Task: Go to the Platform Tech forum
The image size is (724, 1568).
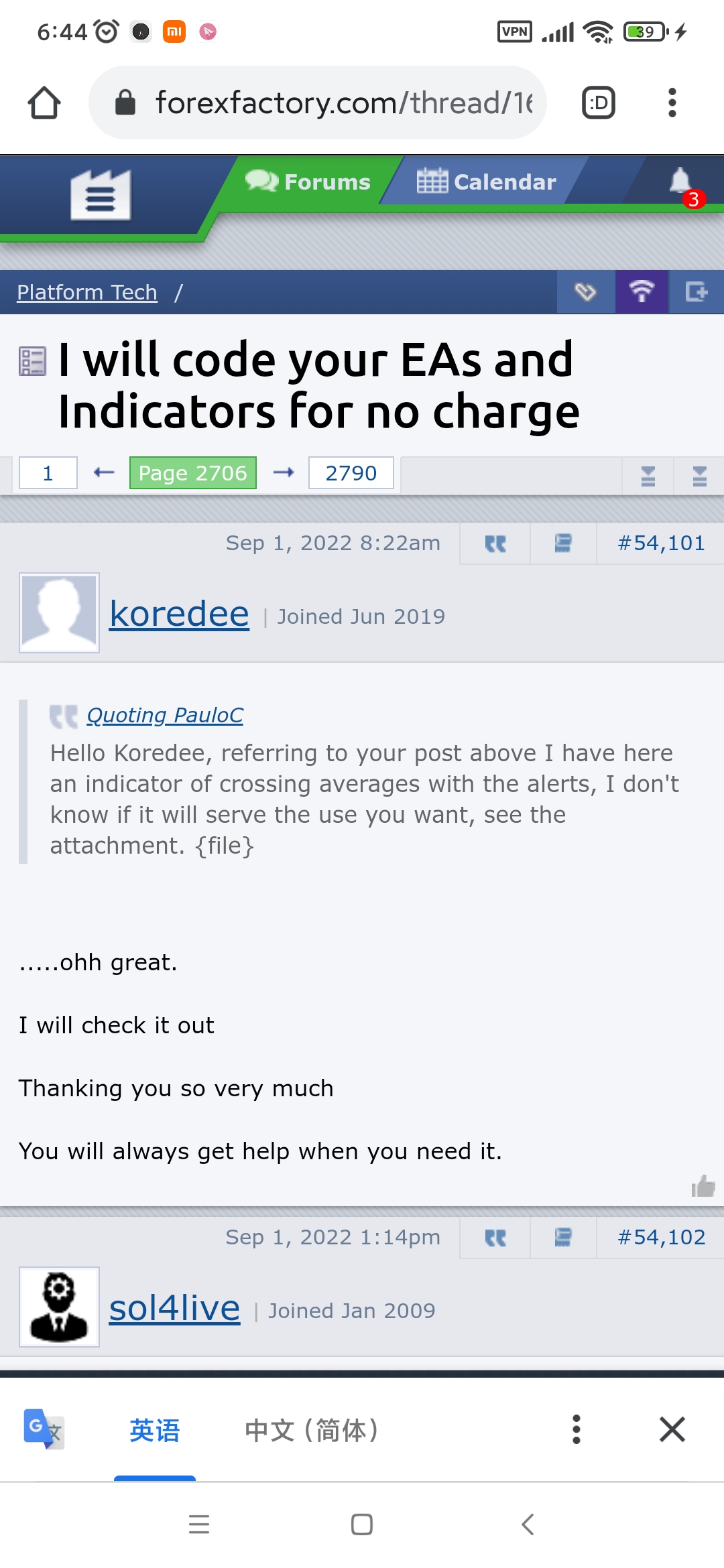Action: coord(87,292)
